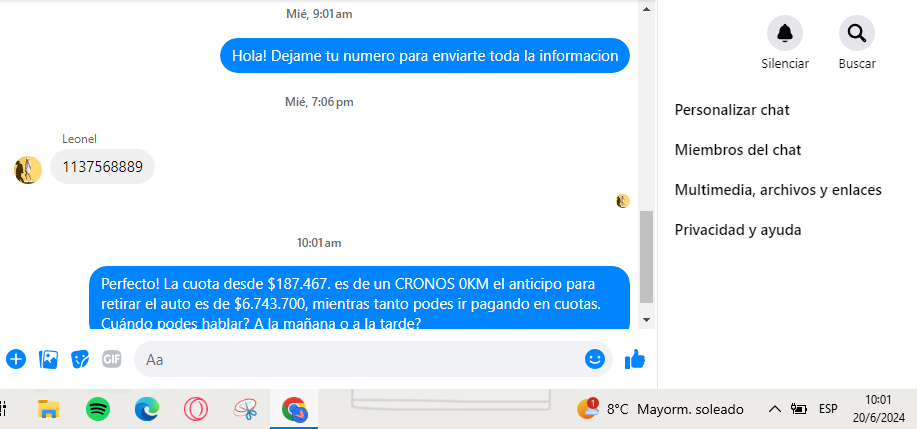
Task: Send a thumbs-up like
Action: tap(634, 359)
